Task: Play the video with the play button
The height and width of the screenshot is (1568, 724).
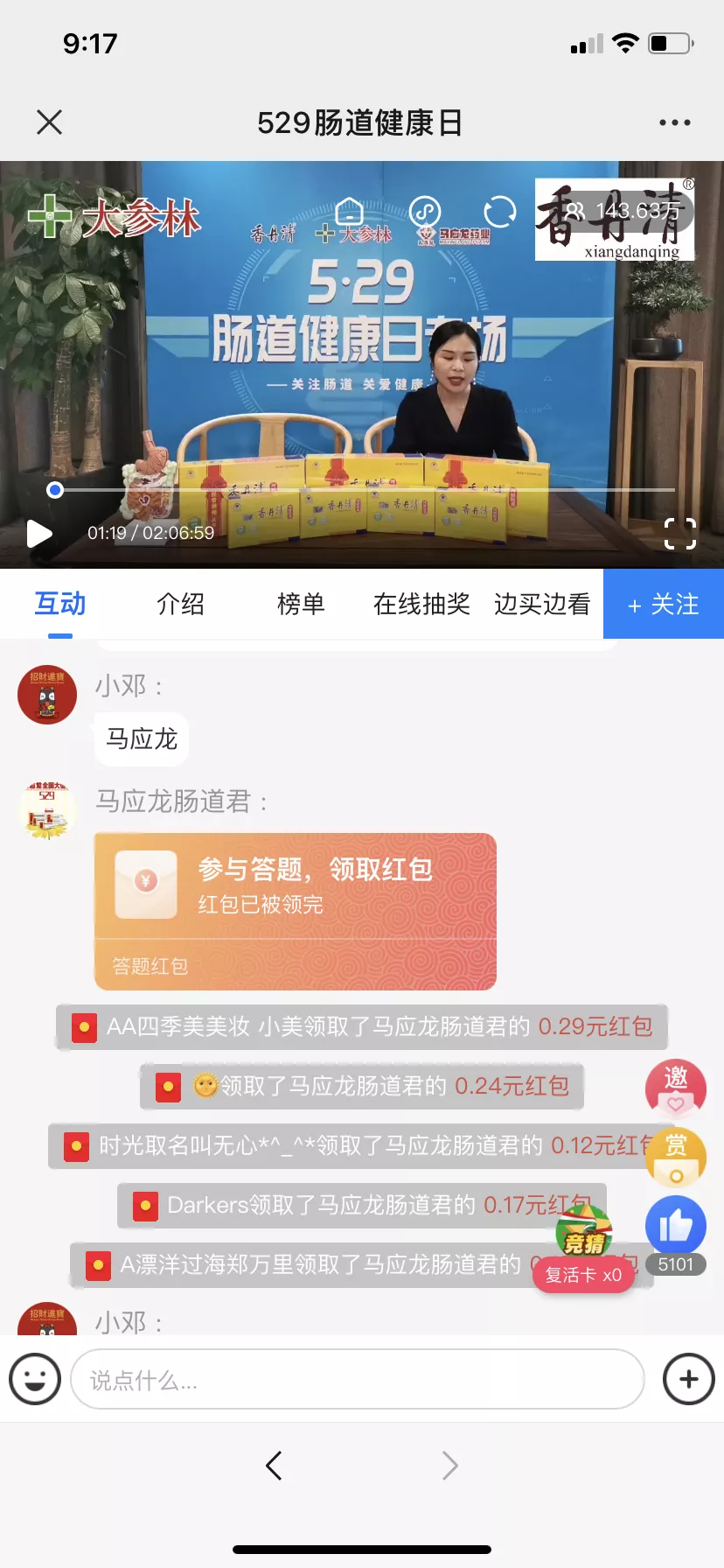Action: 38,534
